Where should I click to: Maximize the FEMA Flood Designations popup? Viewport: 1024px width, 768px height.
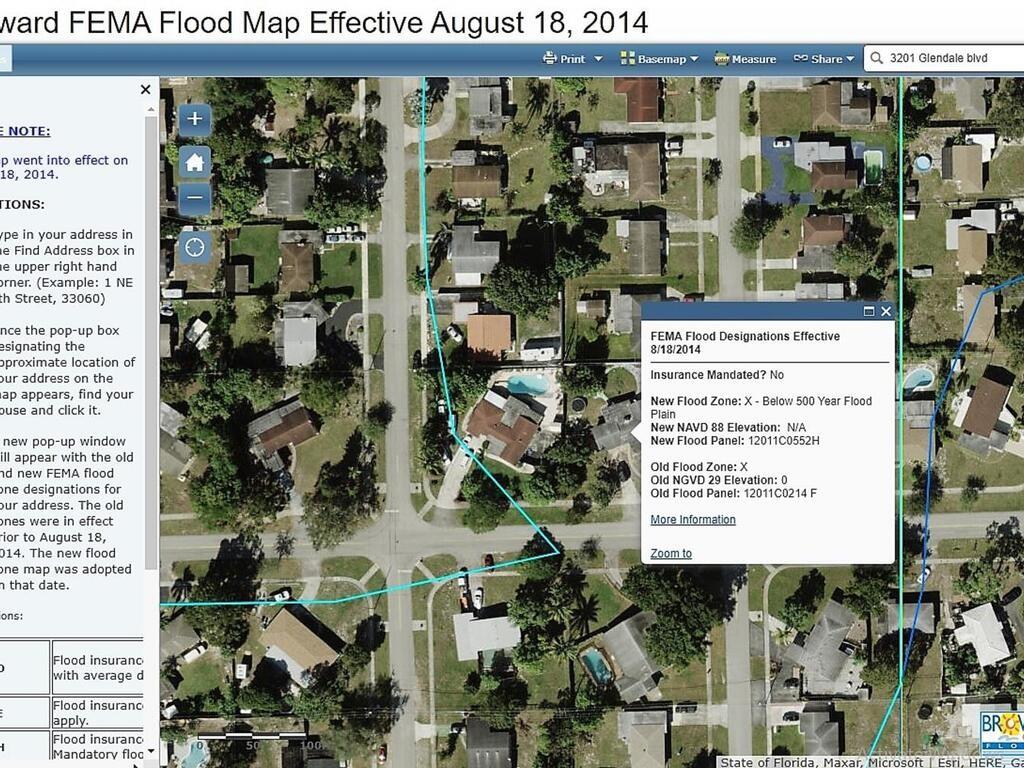click(x=869, y=312)
